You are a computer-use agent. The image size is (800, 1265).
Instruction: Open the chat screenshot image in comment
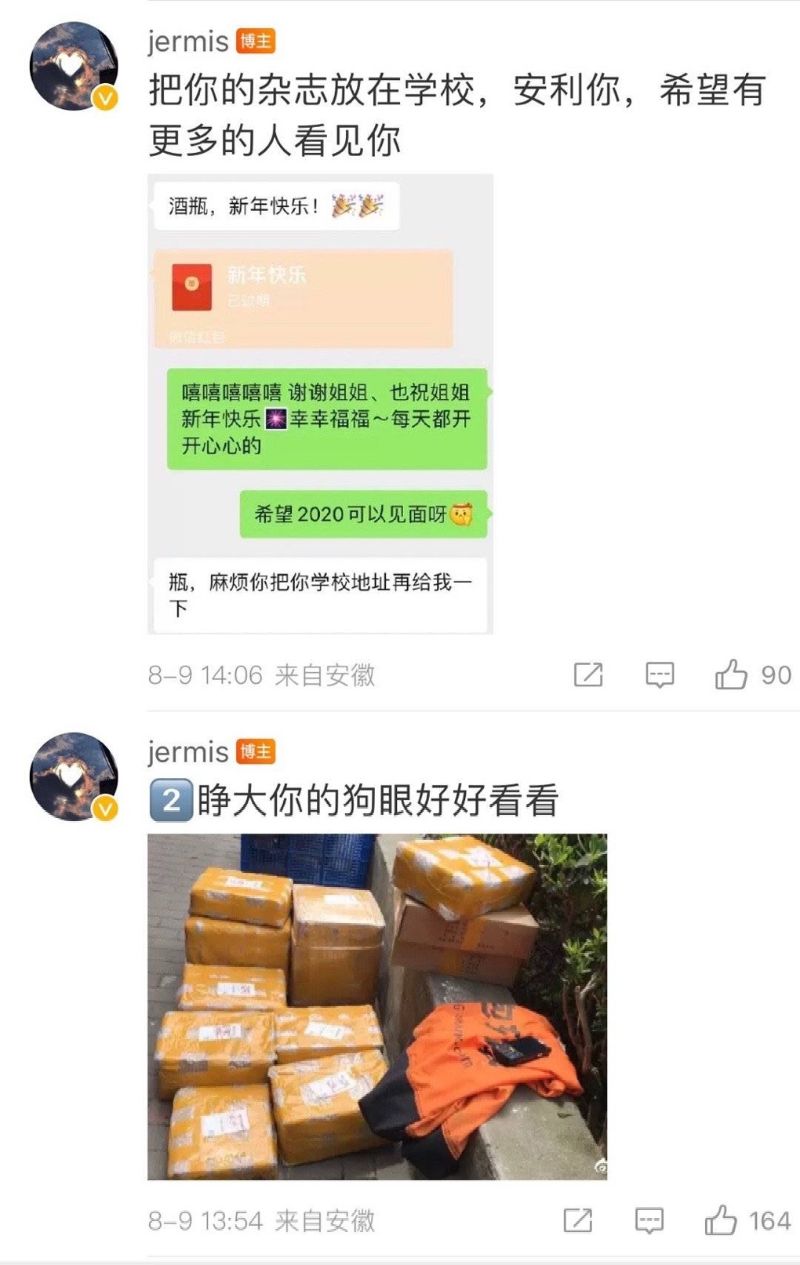coord(320,404)
